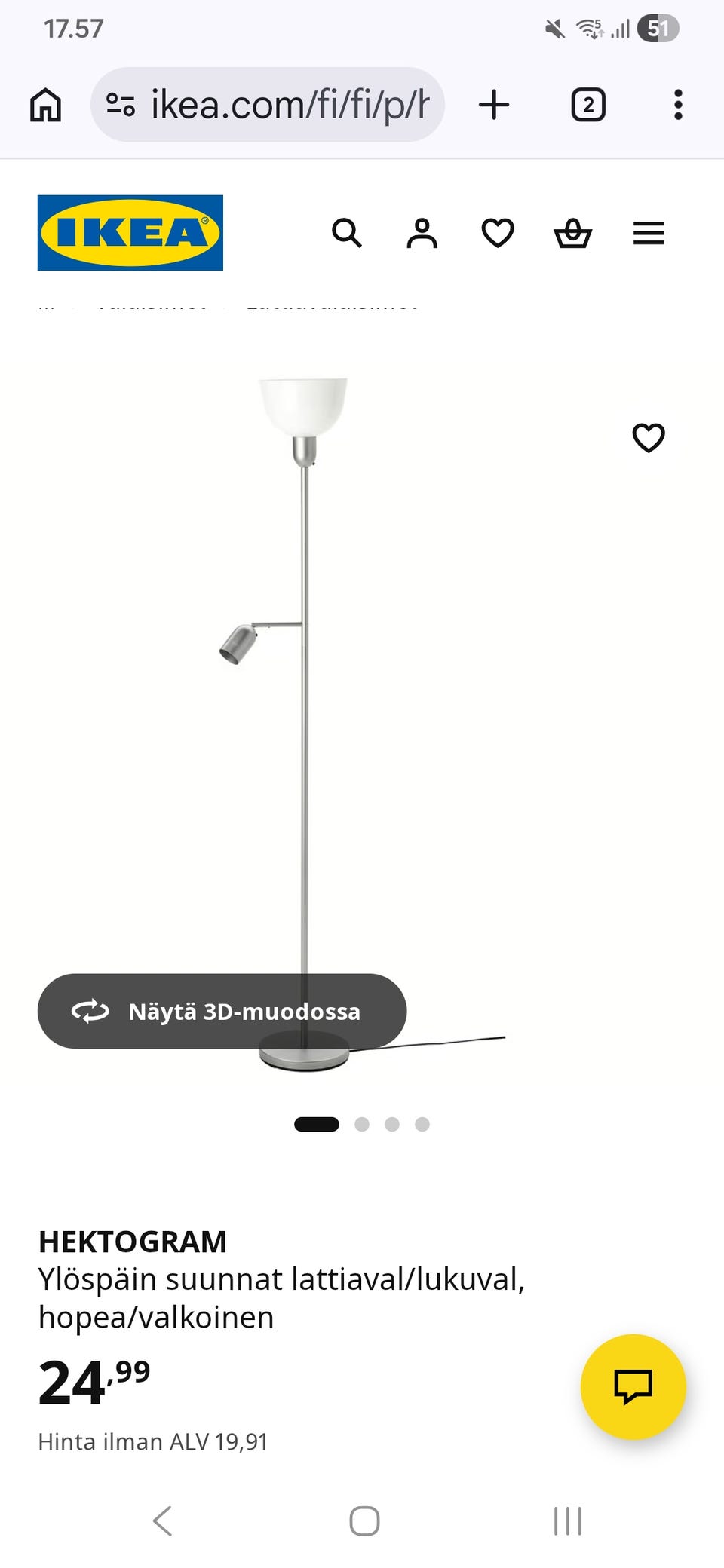The image size is (724, 1568).
Task: Open a new browser tab with plus
Action: (x=494, y=105)
